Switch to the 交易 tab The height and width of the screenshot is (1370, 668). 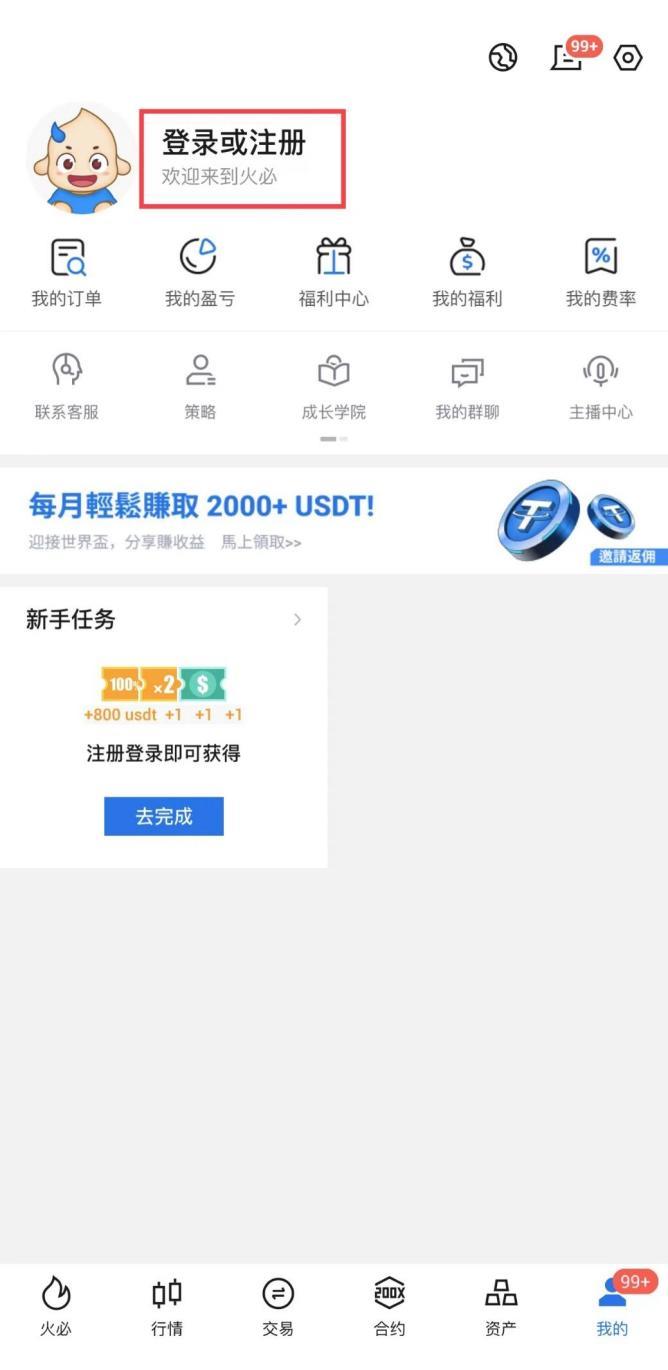278,1307
